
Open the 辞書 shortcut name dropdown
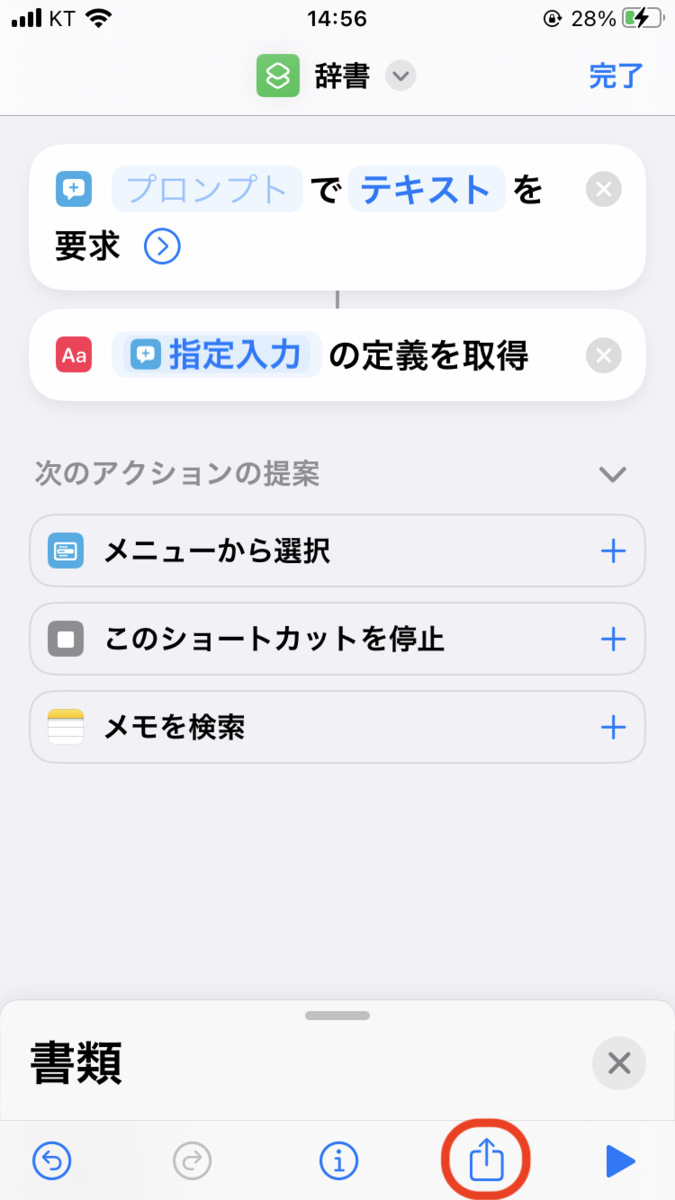coord(401,76)
